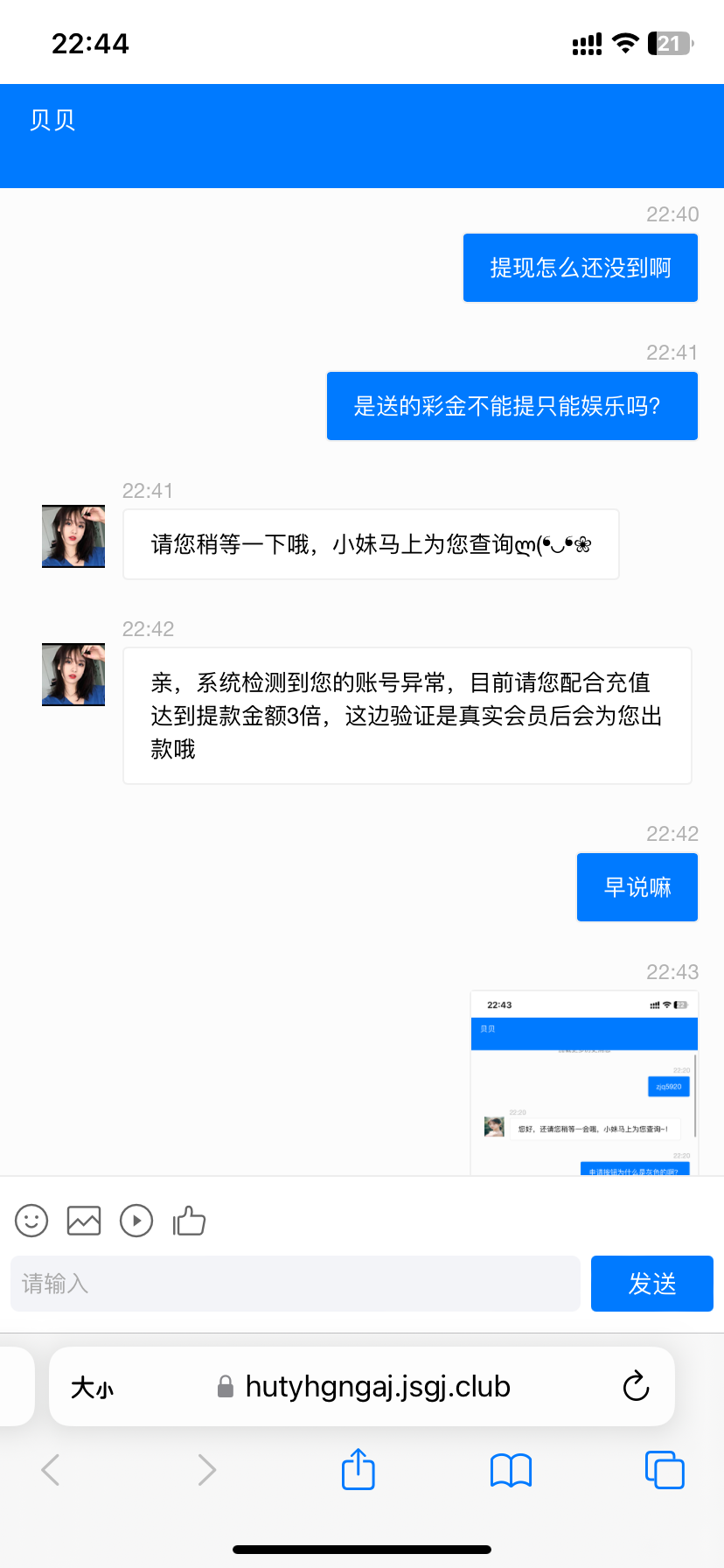Focus the 请输入 message field
Image resolution: width=724 pixels, height=1568 pixels.
296,1284
